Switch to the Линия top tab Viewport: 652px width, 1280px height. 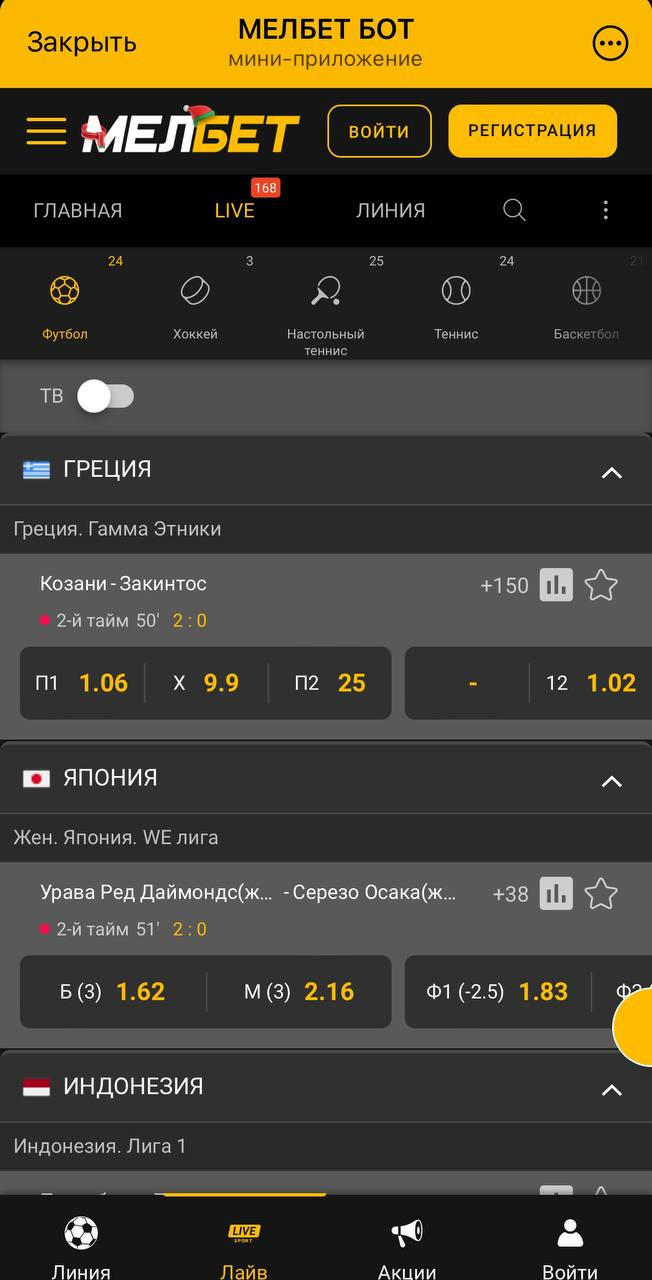390,210
